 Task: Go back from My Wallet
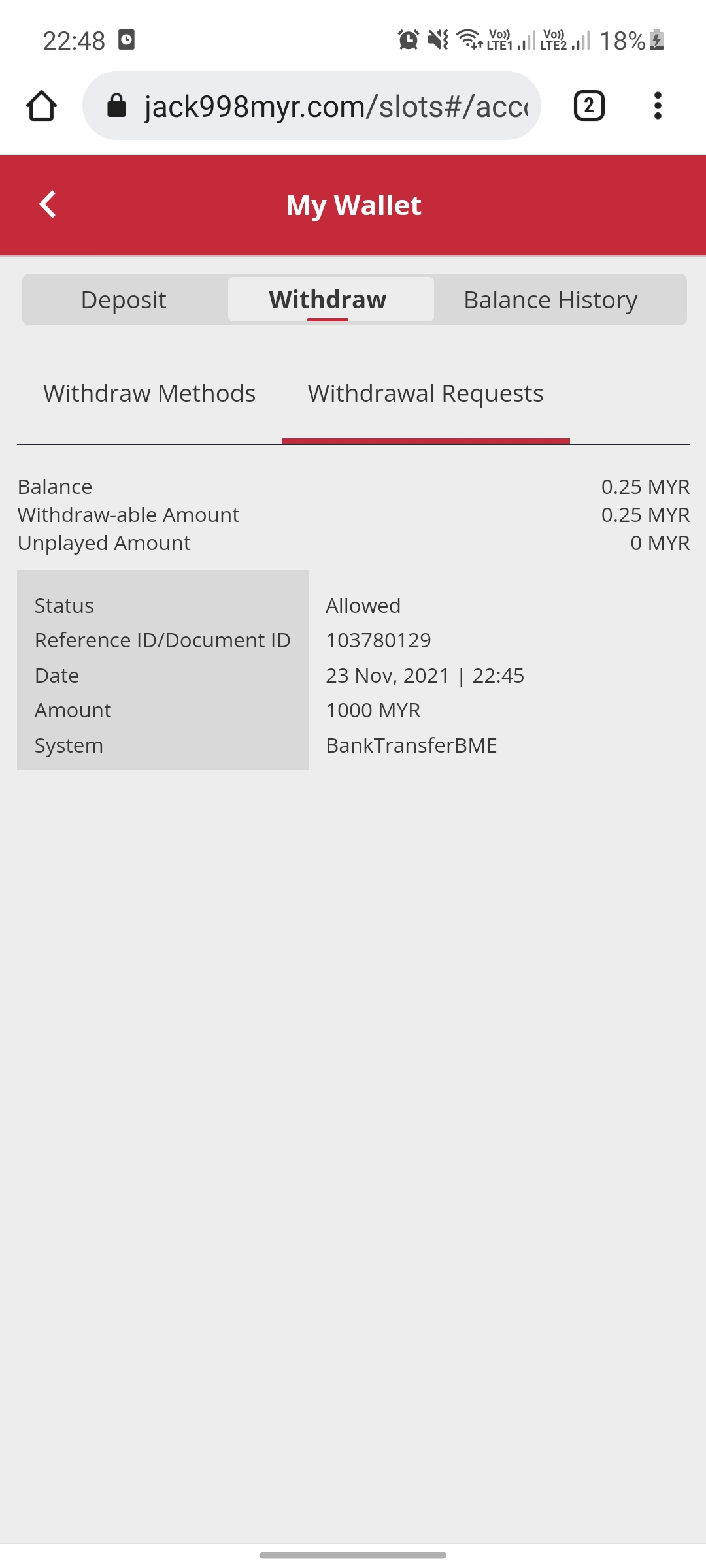tap(47, 204)
